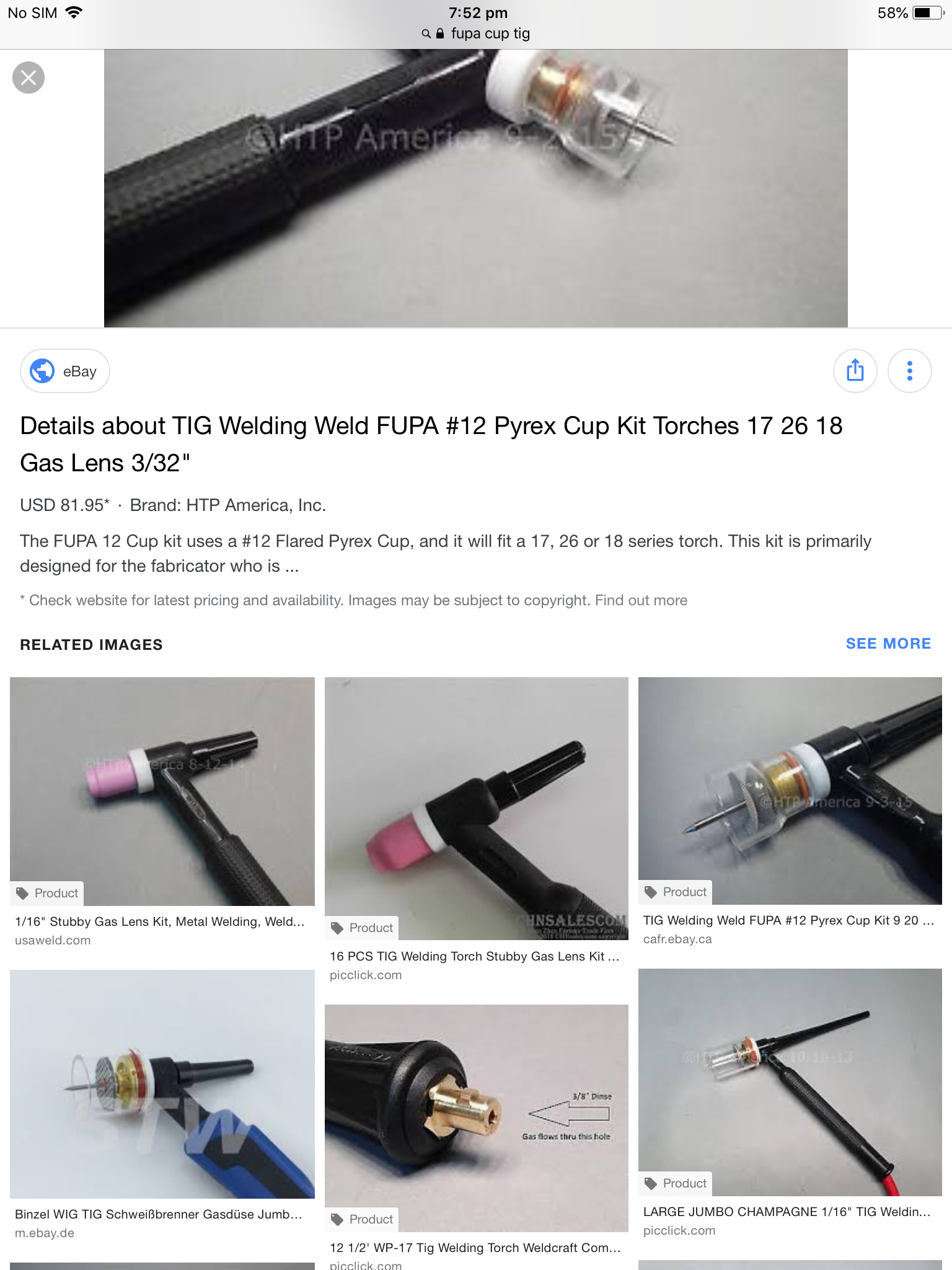View the FUPA #12 Pyrex Cup Kit 9 20 image
The height and width of the screenshot is (1270, 952).
(x=790, y=790)
